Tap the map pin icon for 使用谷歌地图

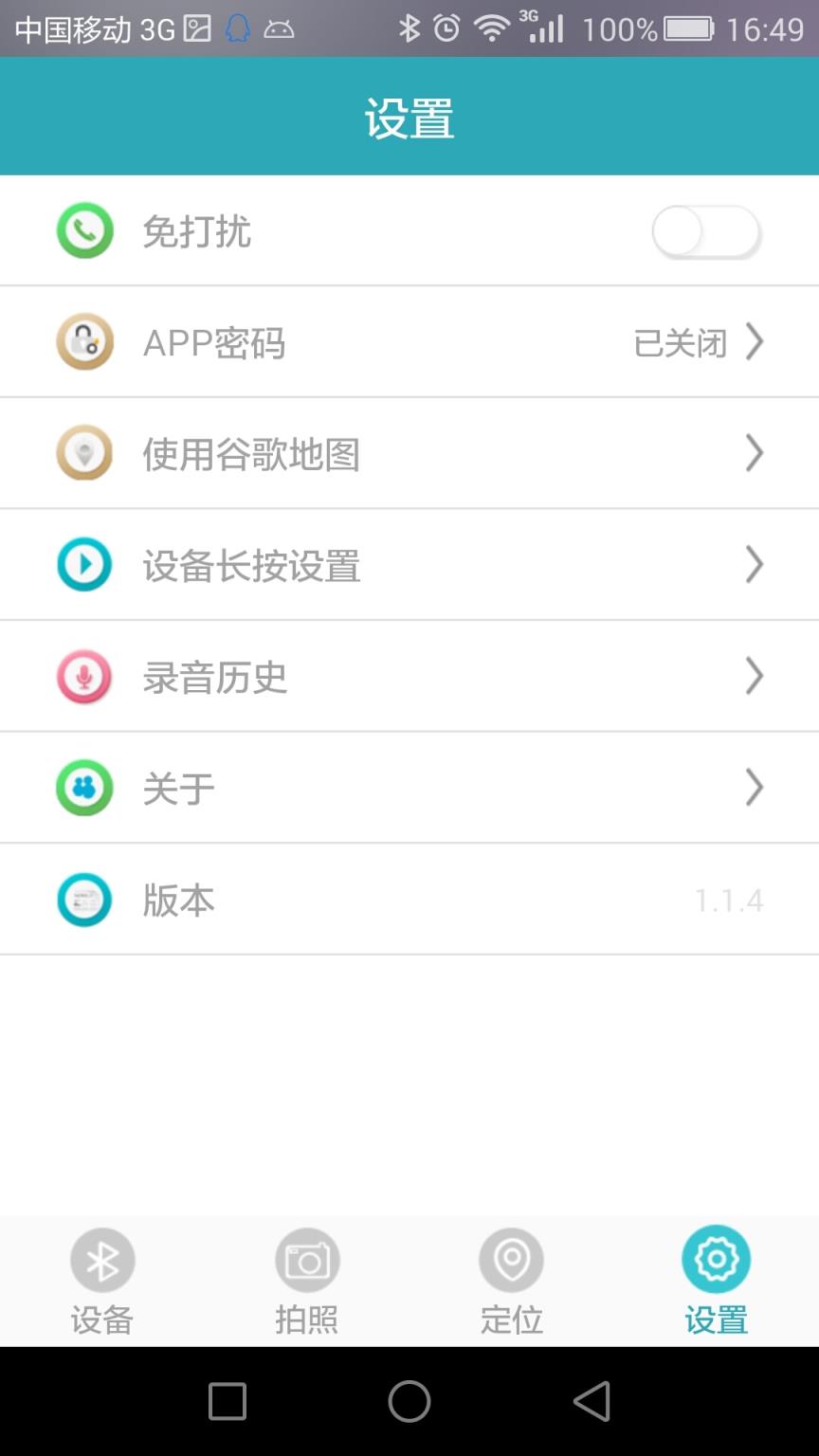point(85,452)
